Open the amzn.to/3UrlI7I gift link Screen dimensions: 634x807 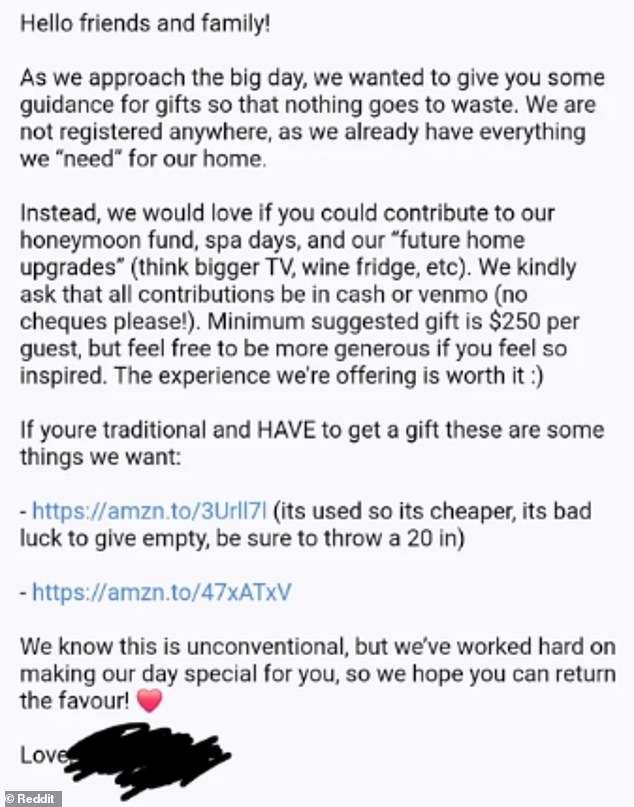tap(150, 512)
